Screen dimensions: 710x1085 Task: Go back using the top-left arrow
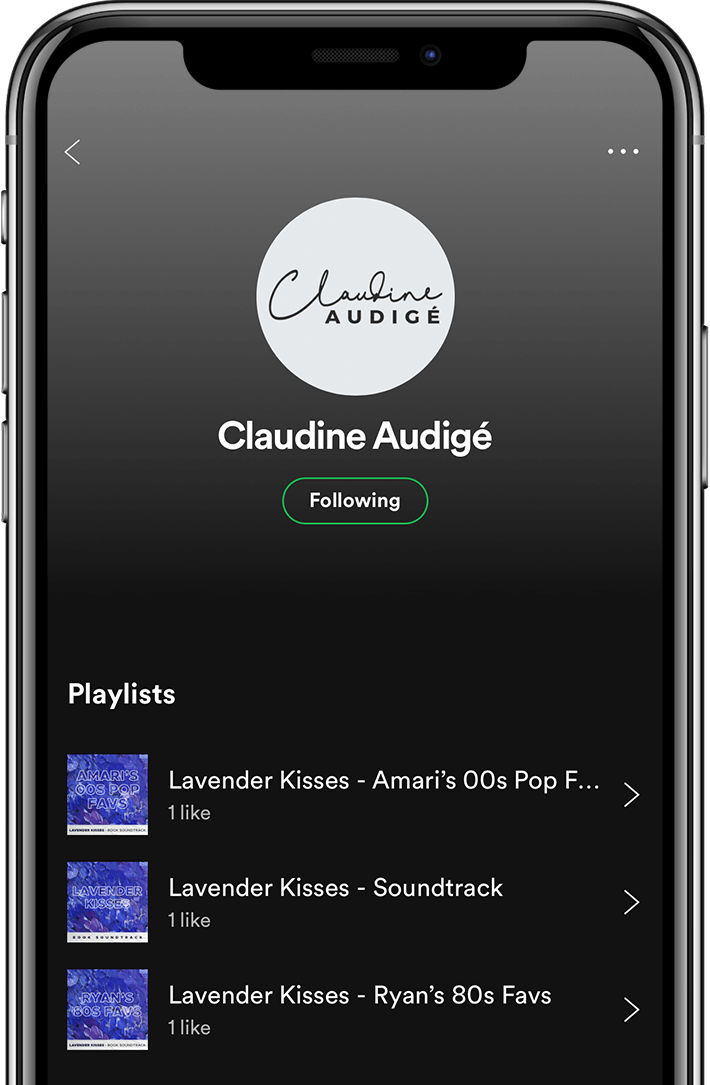tap(72, 152)
